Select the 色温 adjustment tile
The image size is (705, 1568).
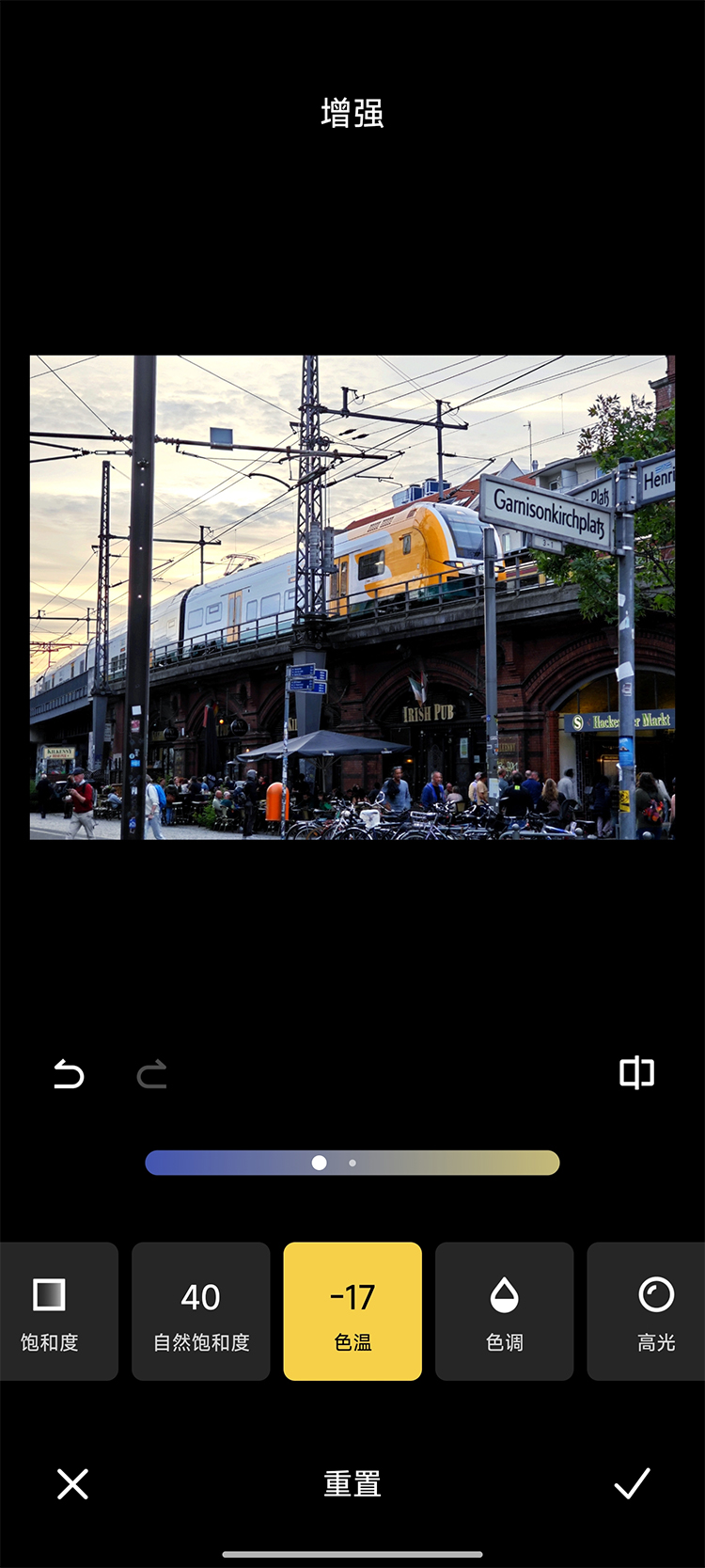(x=352, y=1311)
